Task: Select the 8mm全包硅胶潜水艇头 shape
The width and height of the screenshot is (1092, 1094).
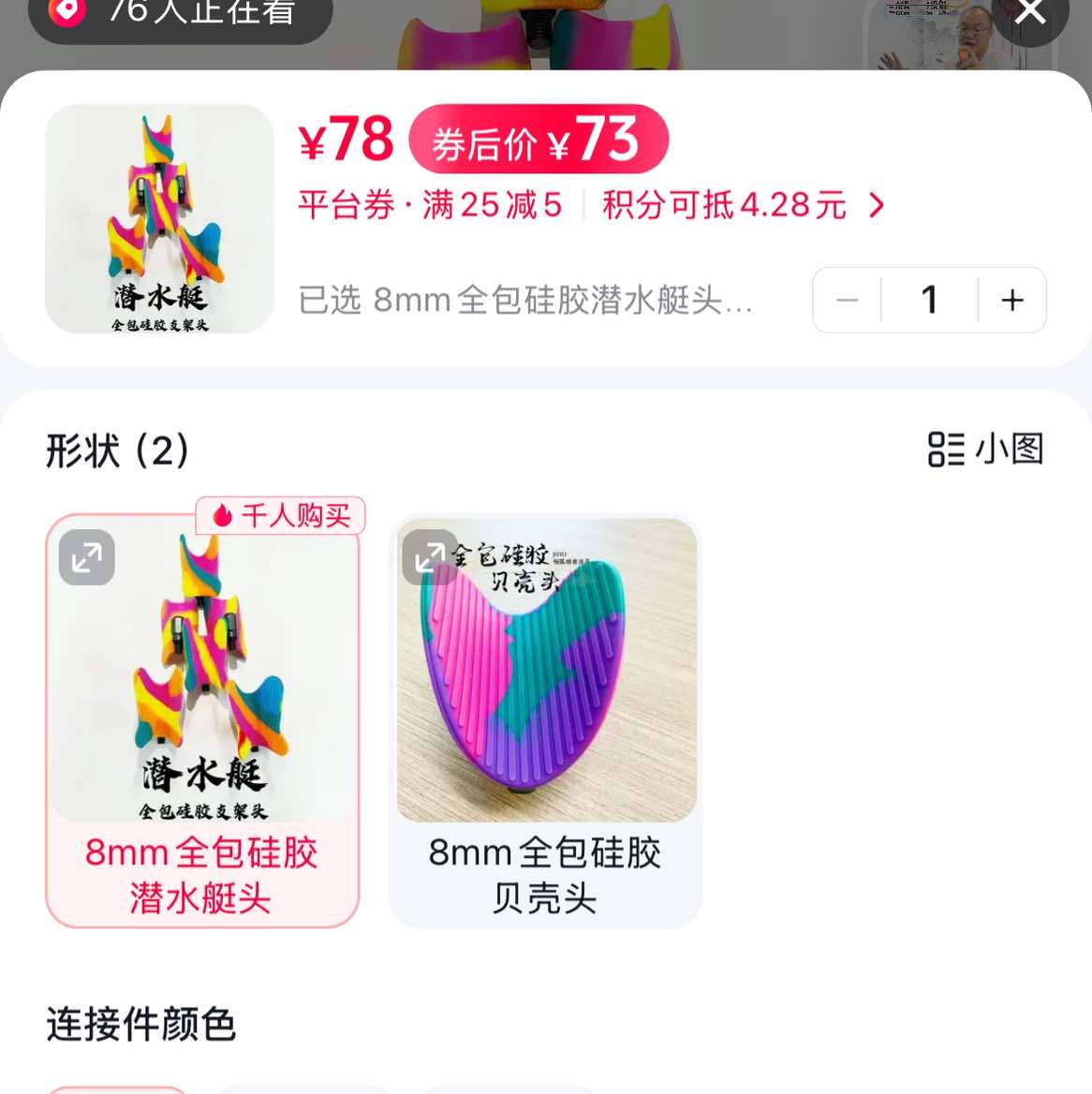Action: [201, 721]
